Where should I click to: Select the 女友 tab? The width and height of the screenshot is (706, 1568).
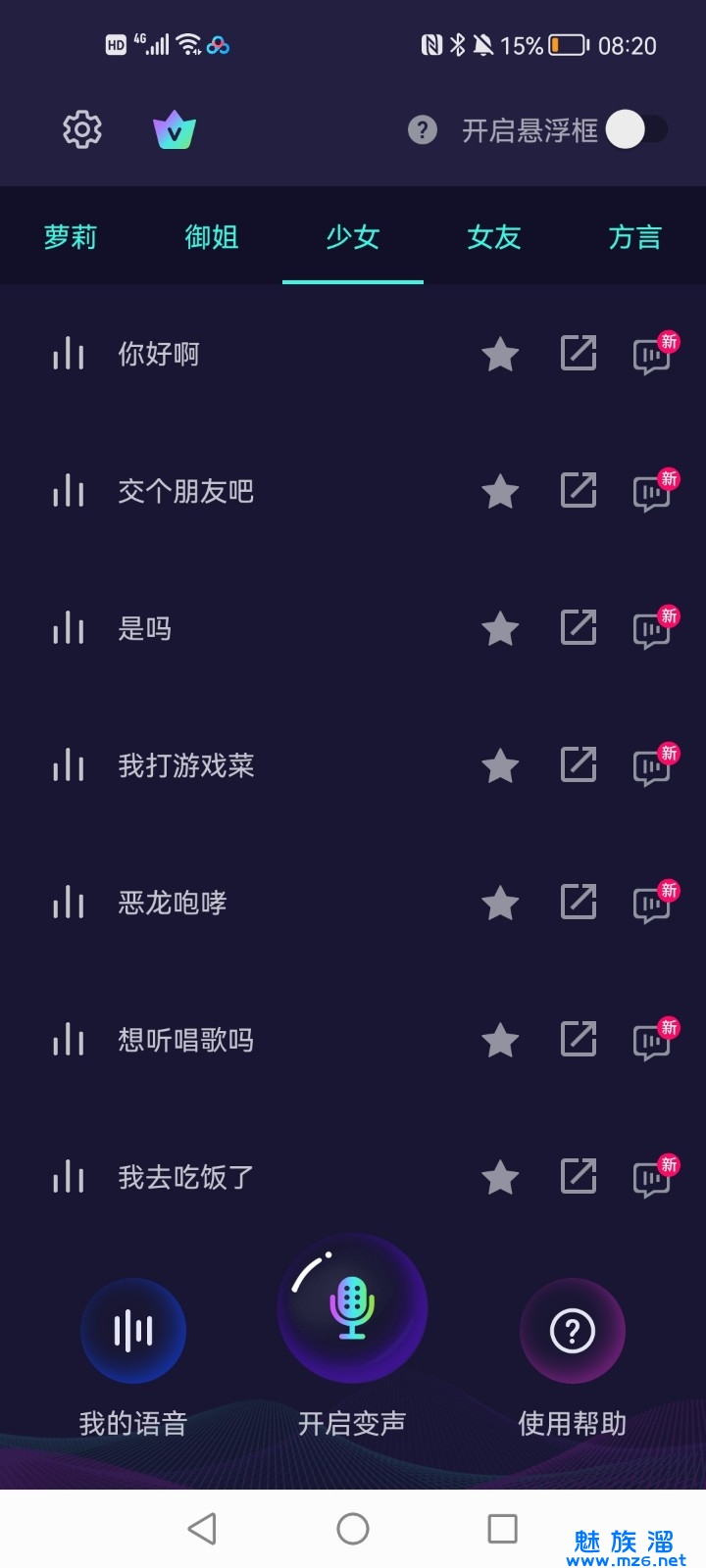[494, 237]
